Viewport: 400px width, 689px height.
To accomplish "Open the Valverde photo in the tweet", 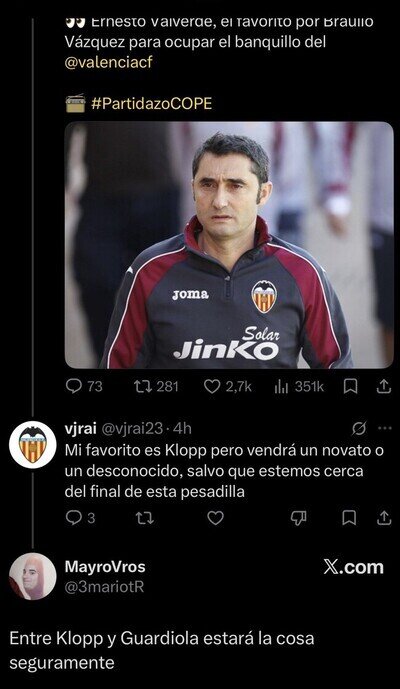I will pos(229,245).
